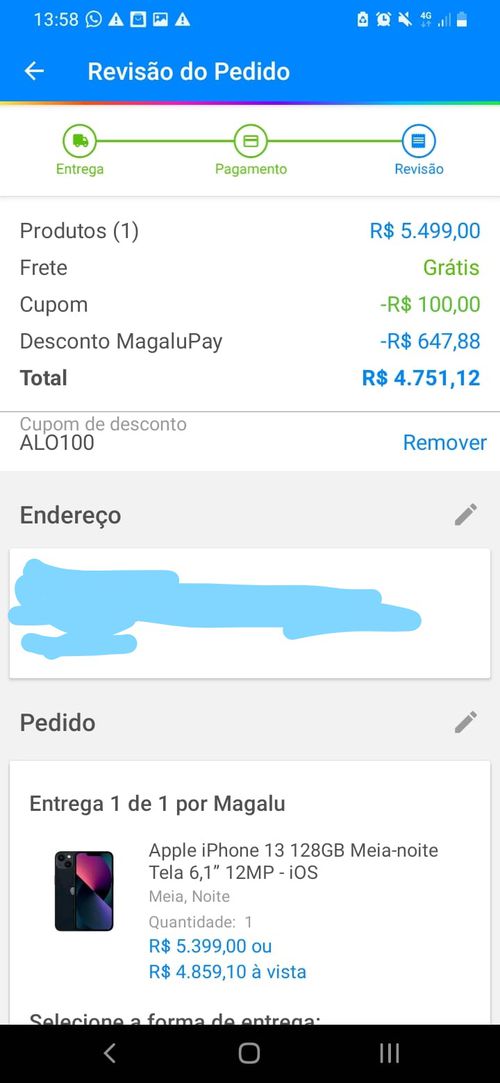Screen dimensions: 500x1083
Task: Jump to the Entrega step
Action: [80, 150]
